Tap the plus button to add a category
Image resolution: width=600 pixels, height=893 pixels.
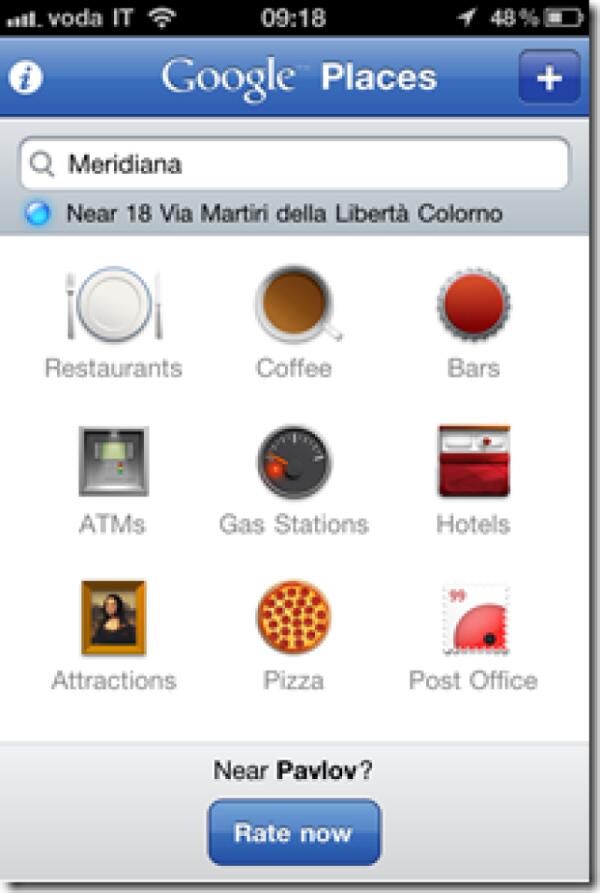pyautogui.click(x=549, y=78)
